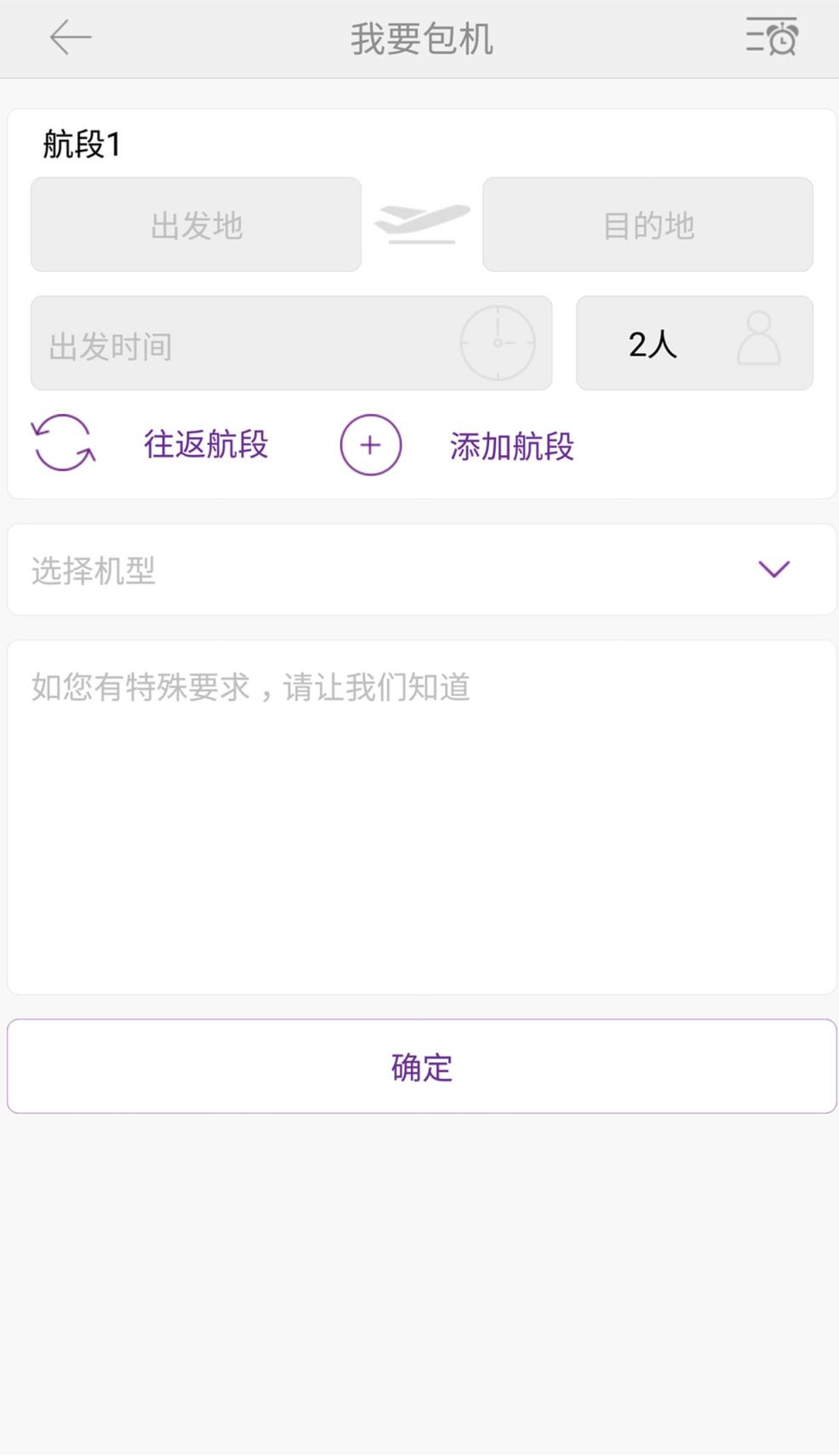Click the plus icon to add a flight segment

tap(369, 444)
